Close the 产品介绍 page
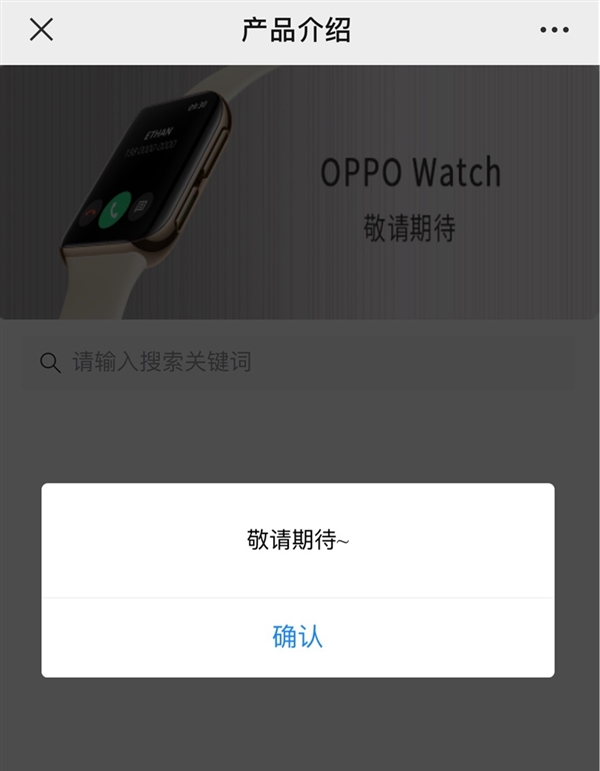Viewport: 600px width, 771px height. coord(41,30)
